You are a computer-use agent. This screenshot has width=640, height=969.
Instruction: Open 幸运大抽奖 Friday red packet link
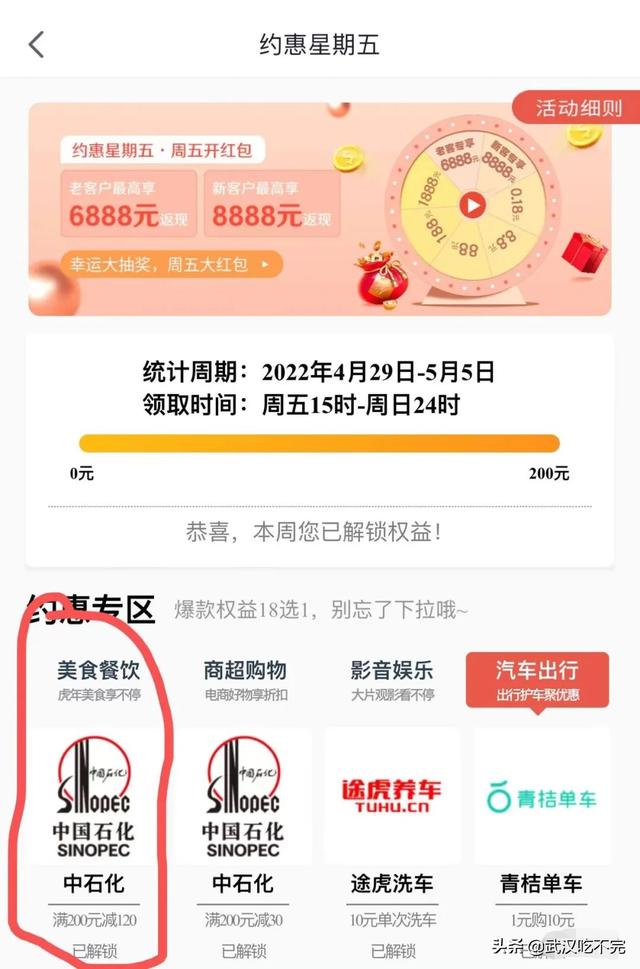tap(168, 264)
